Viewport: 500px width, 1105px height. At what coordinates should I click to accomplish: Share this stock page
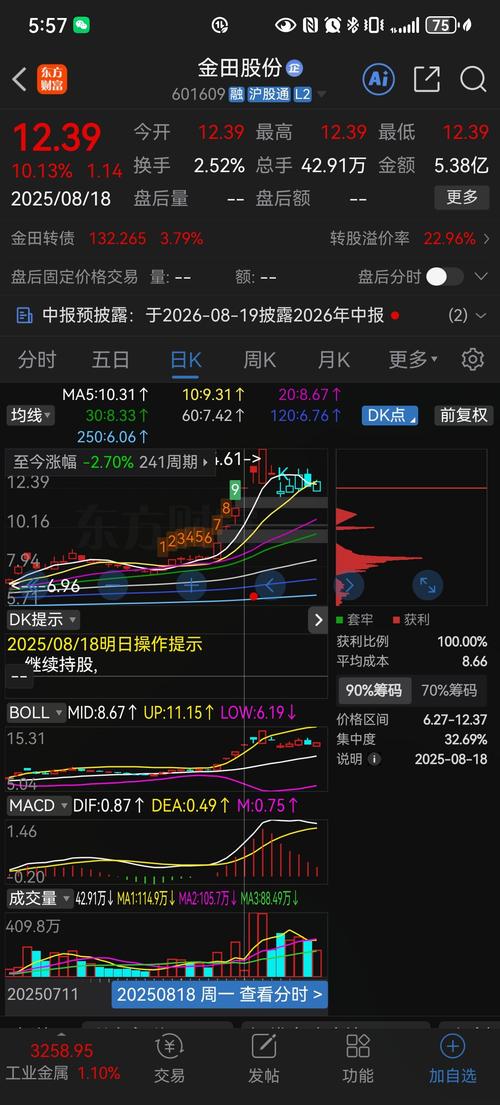coord(427,80)
